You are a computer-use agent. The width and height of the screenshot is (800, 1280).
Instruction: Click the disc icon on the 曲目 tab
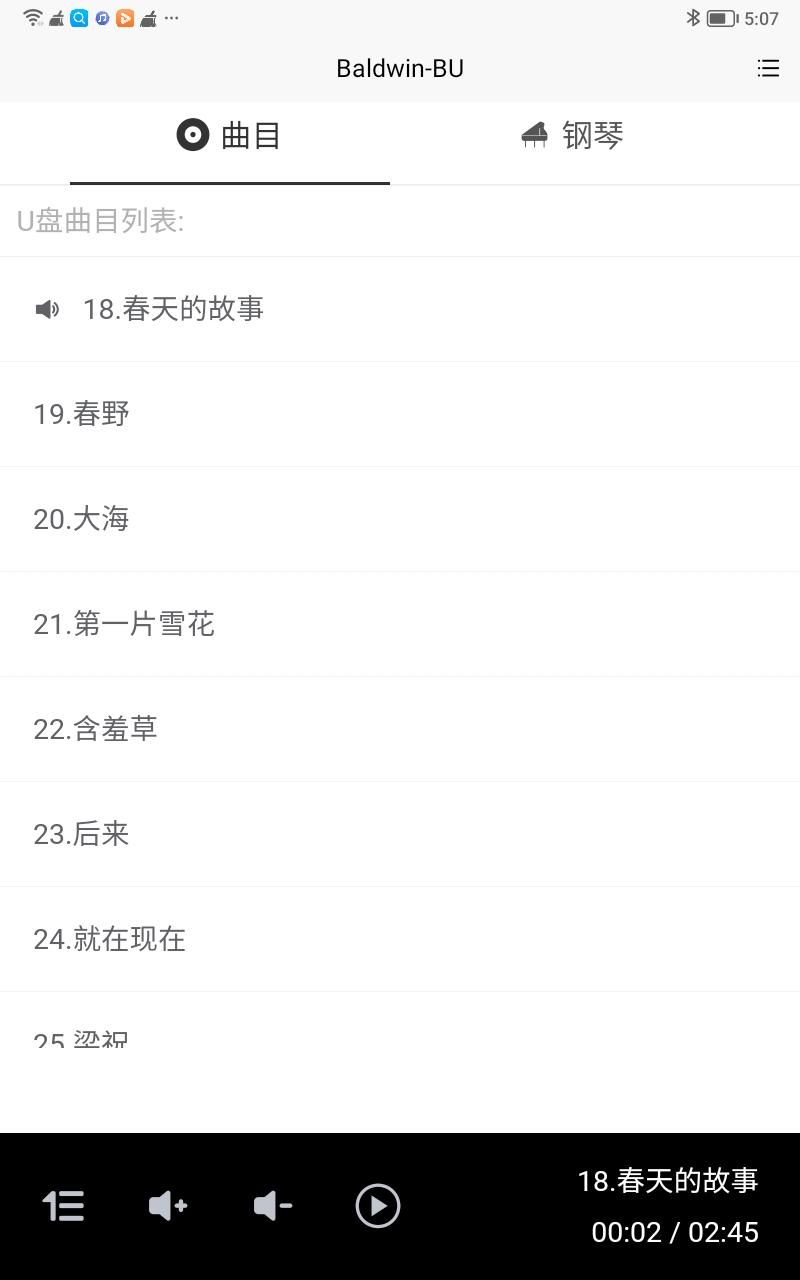click(x=192, y=134)
